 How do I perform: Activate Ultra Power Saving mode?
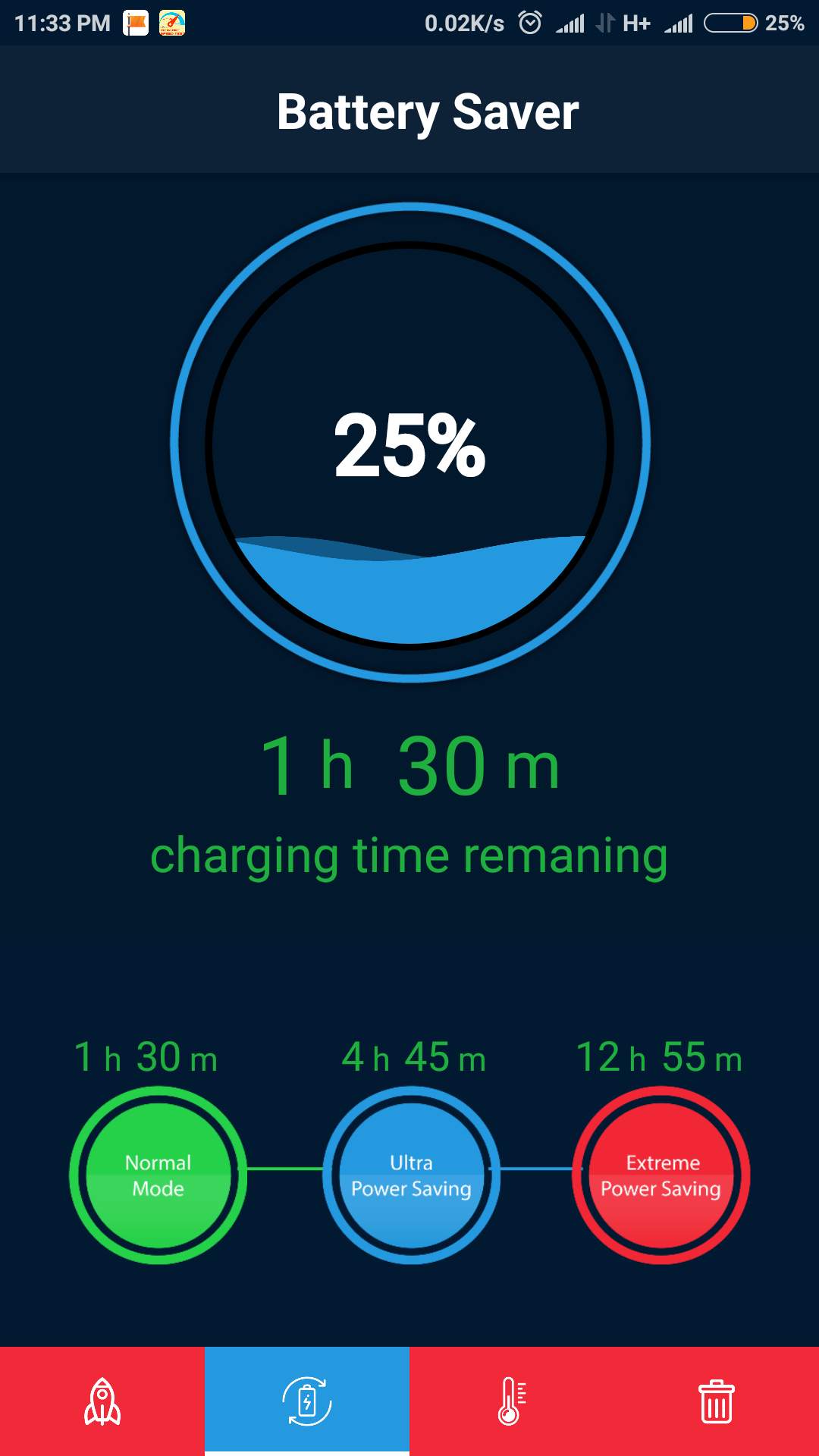click(411, 1175)
